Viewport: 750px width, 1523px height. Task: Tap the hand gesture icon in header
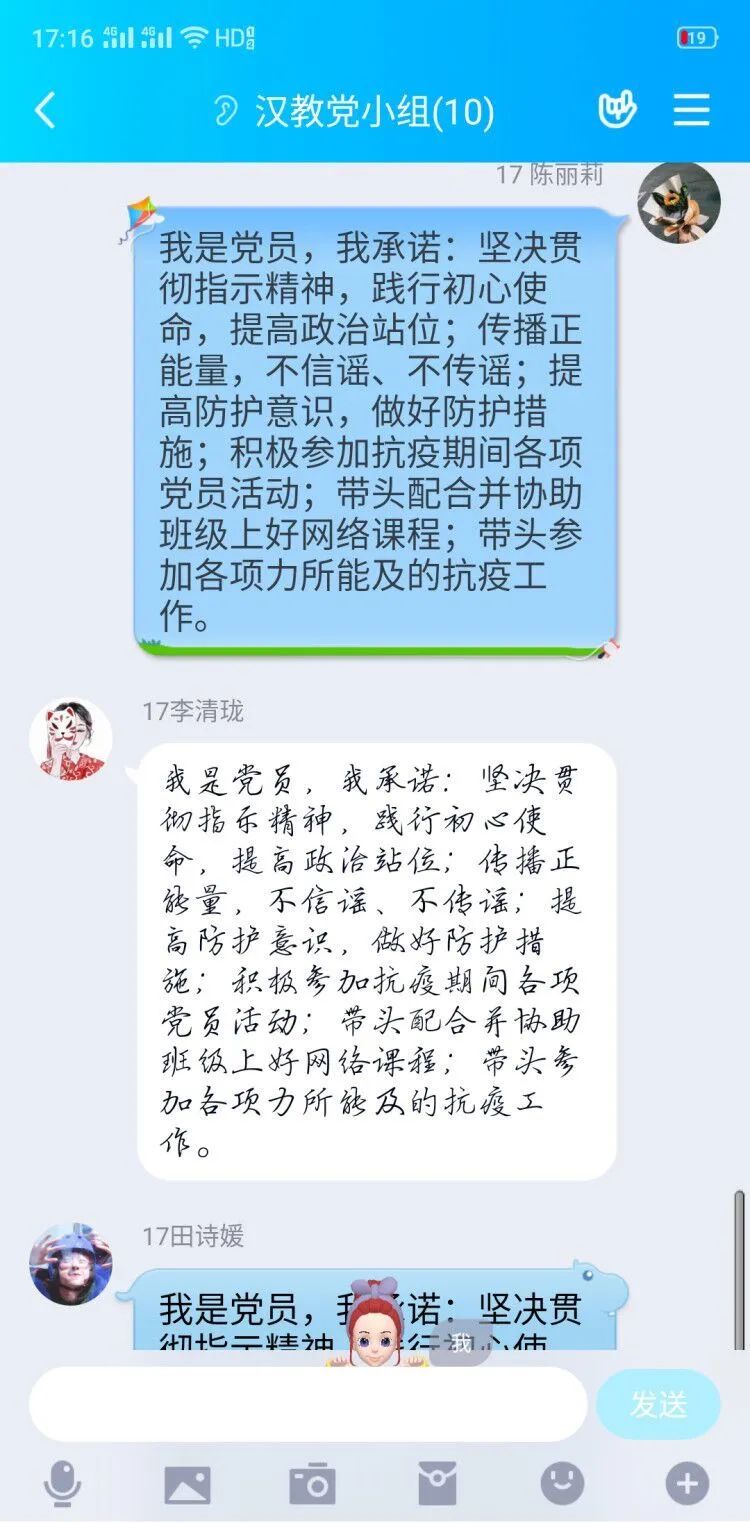pyautogui.click(x=617, y=110)
